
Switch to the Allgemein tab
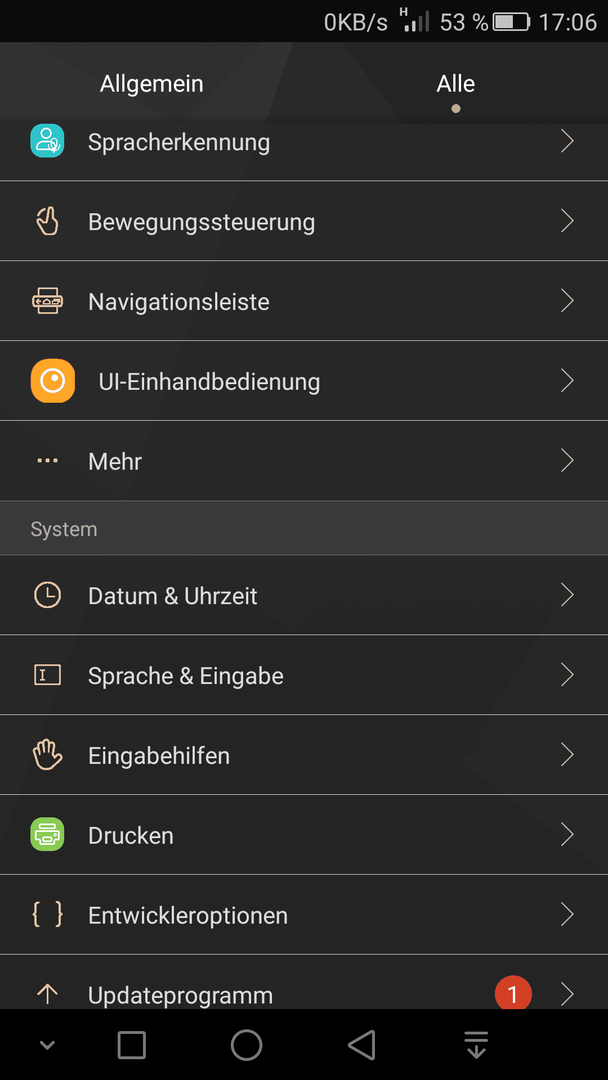[151, 84]
